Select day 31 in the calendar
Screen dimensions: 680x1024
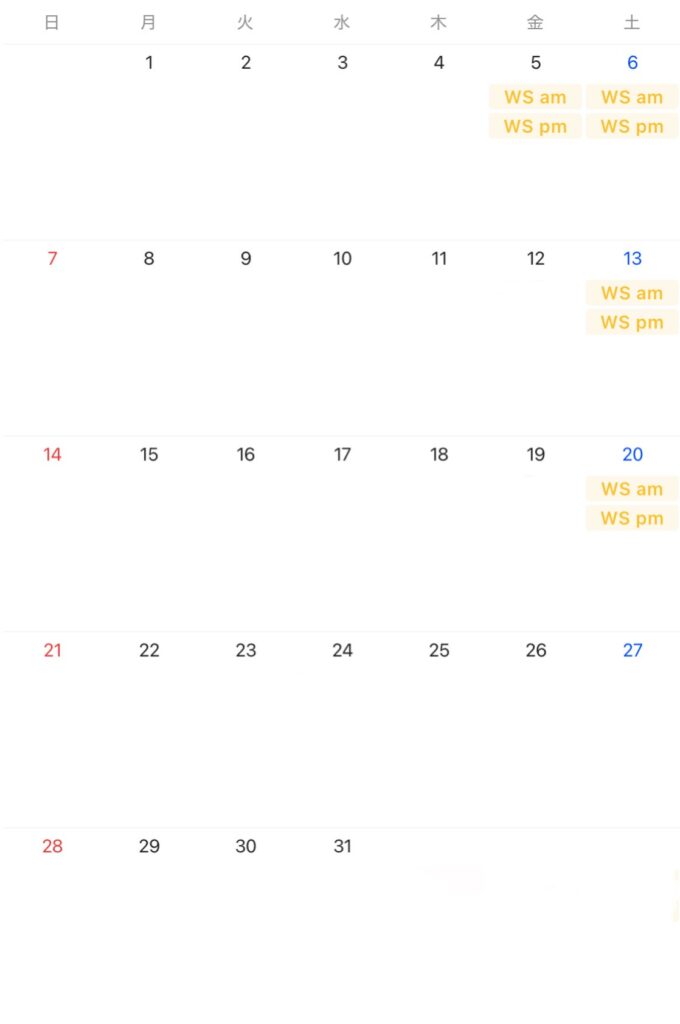pyautogui.click(x=342, y=847)
